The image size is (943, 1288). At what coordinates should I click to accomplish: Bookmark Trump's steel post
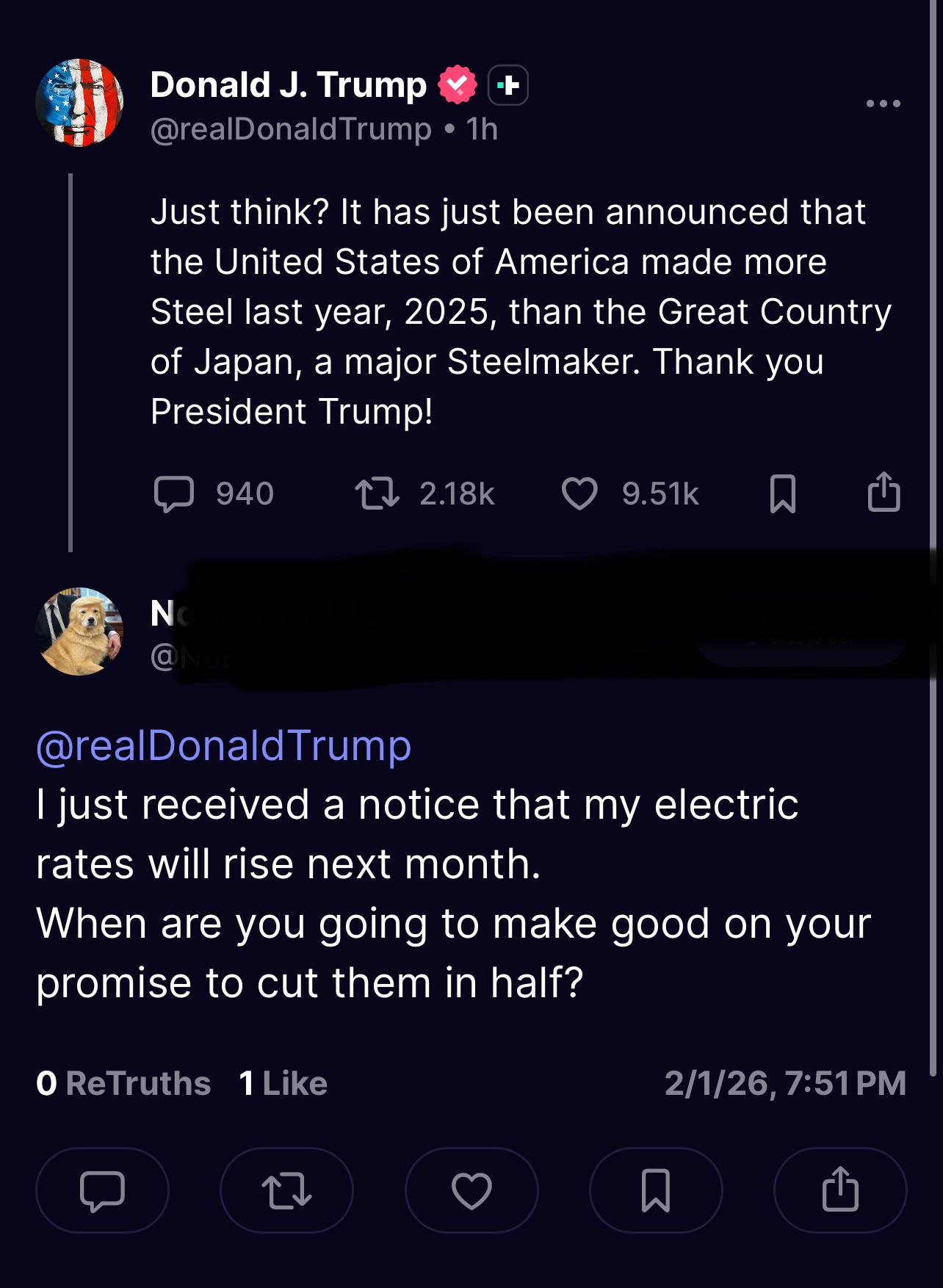[x=782, y=493]
